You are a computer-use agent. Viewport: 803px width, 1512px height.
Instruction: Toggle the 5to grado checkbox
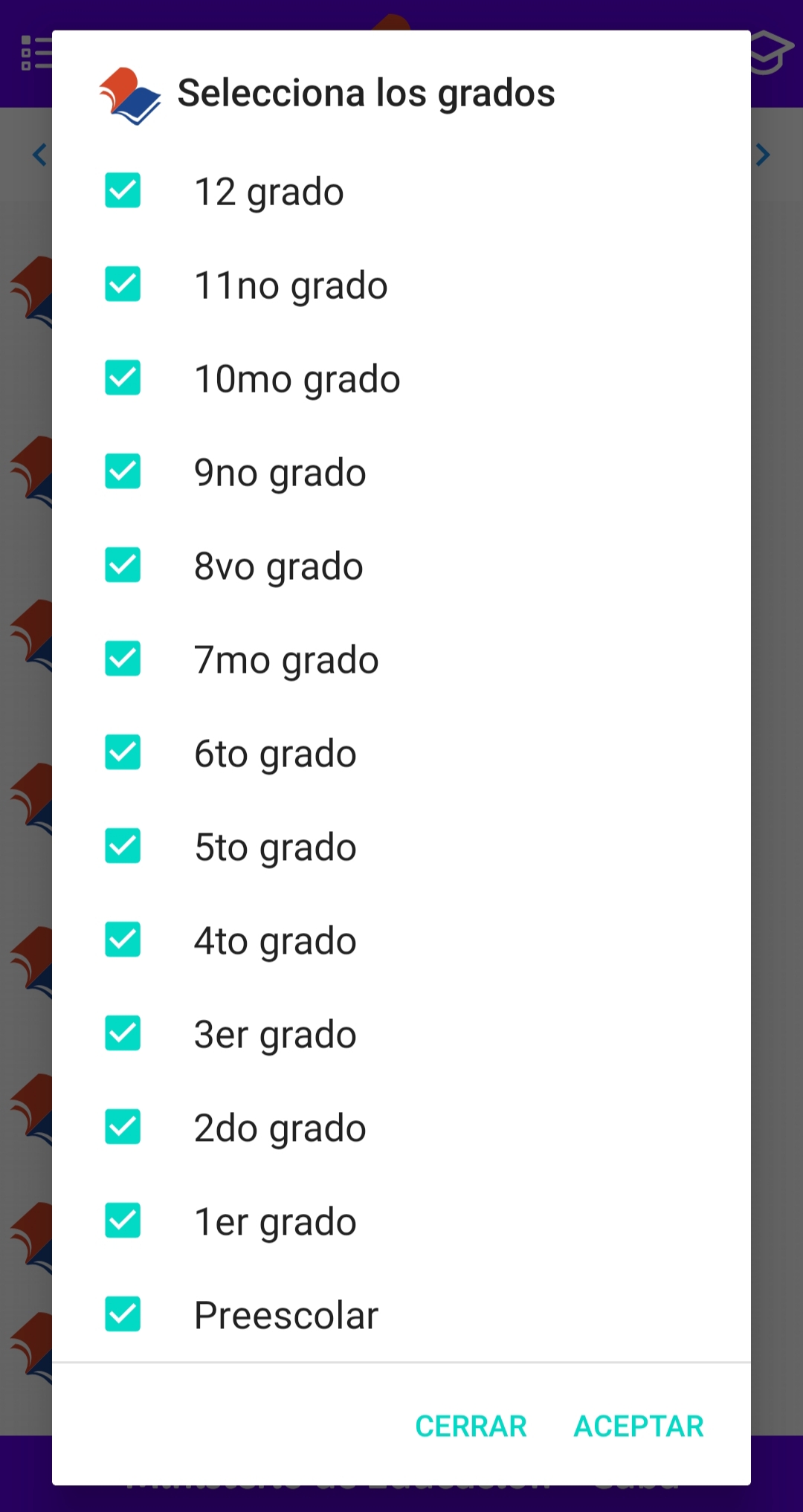click(x=123, y=847)
